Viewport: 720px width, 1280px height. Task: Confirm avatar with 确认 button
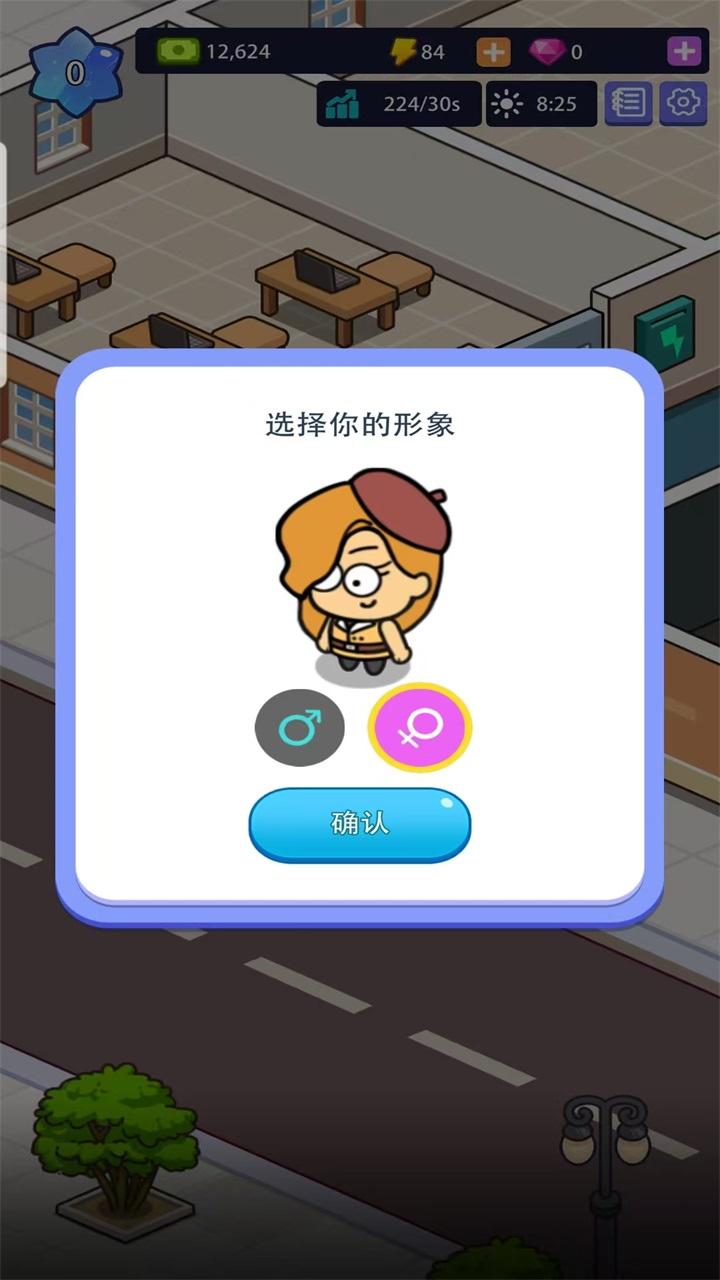[360, 824]
